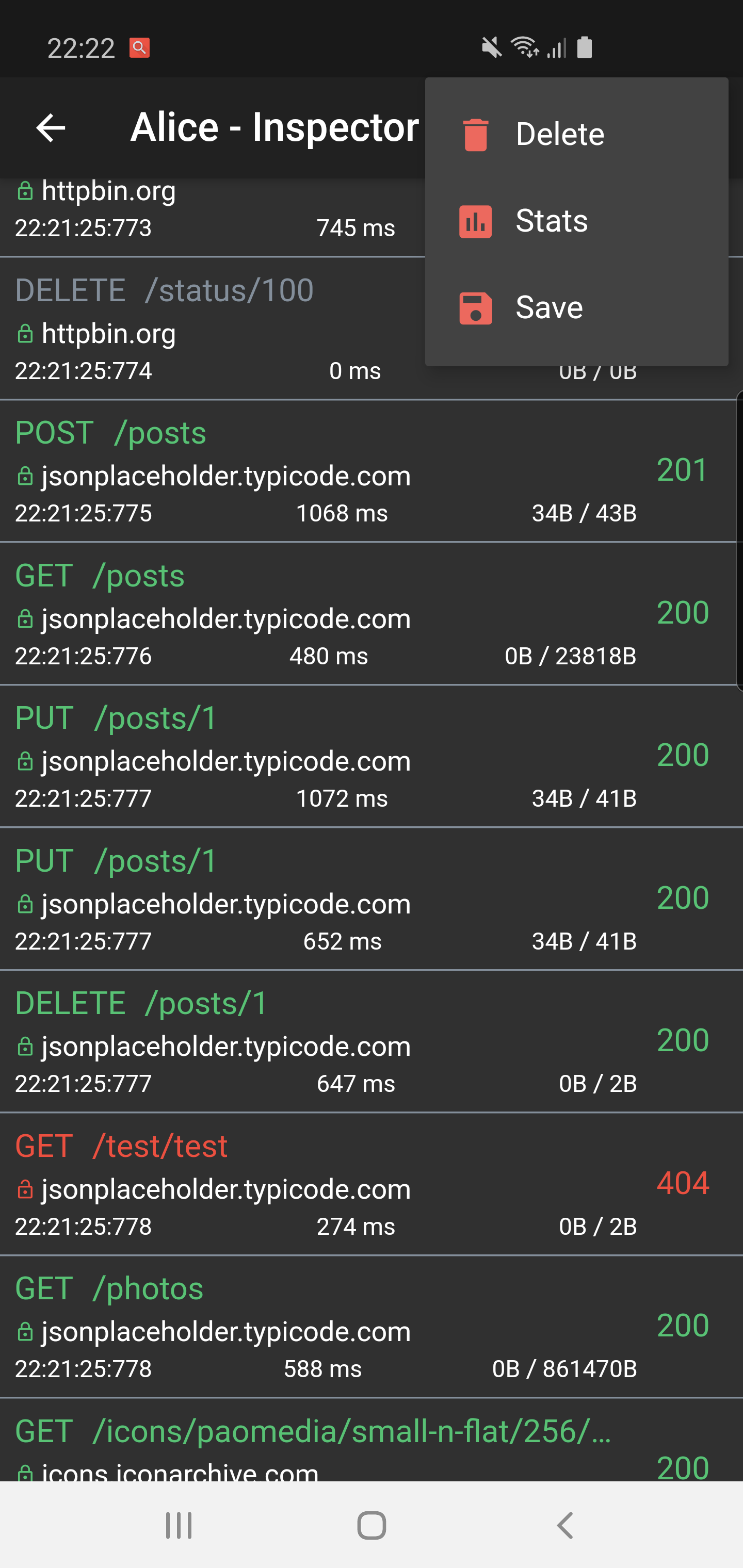Choose Save in the popup menu
This screenshot has width=743, height=1568.
point(548,307)
